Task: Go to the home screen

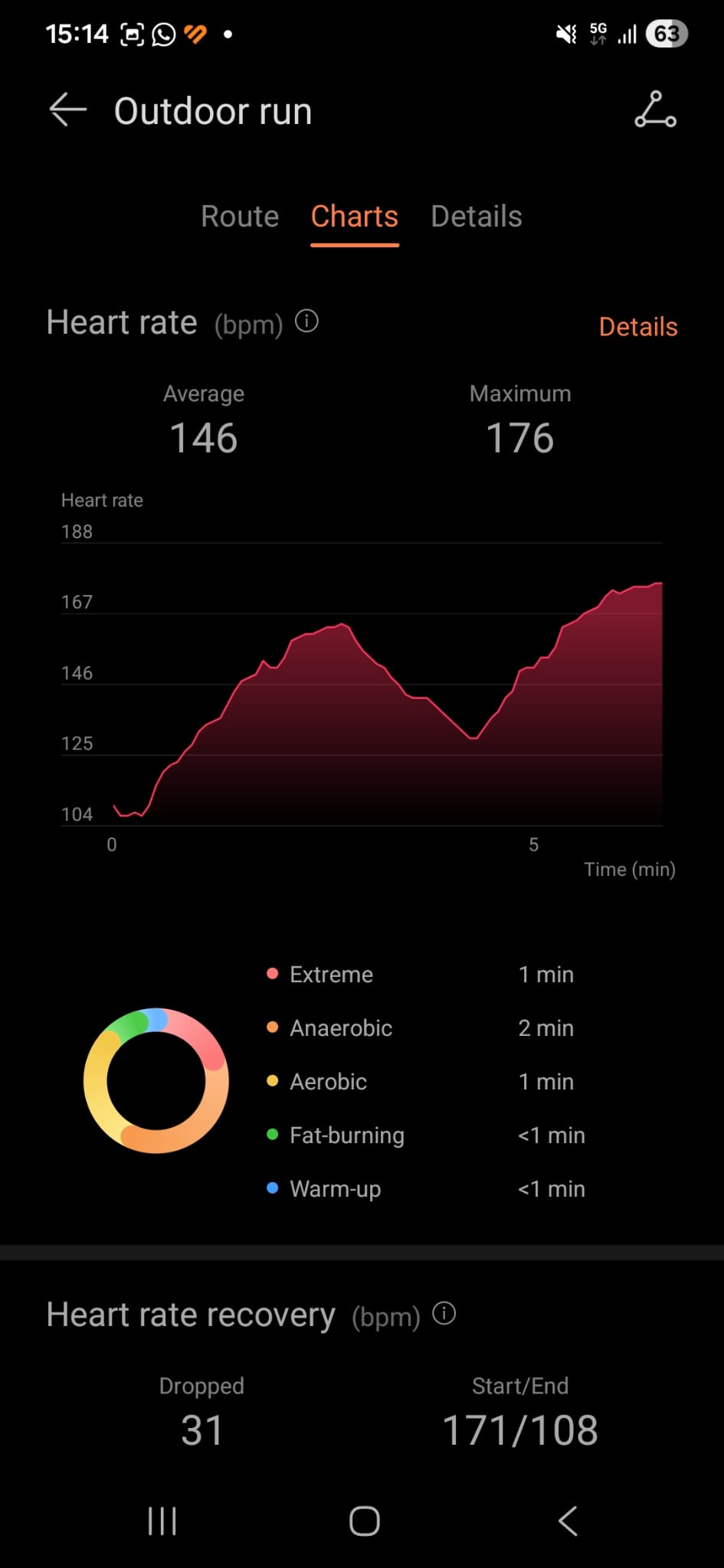Action: click(x=364, y=1521)
